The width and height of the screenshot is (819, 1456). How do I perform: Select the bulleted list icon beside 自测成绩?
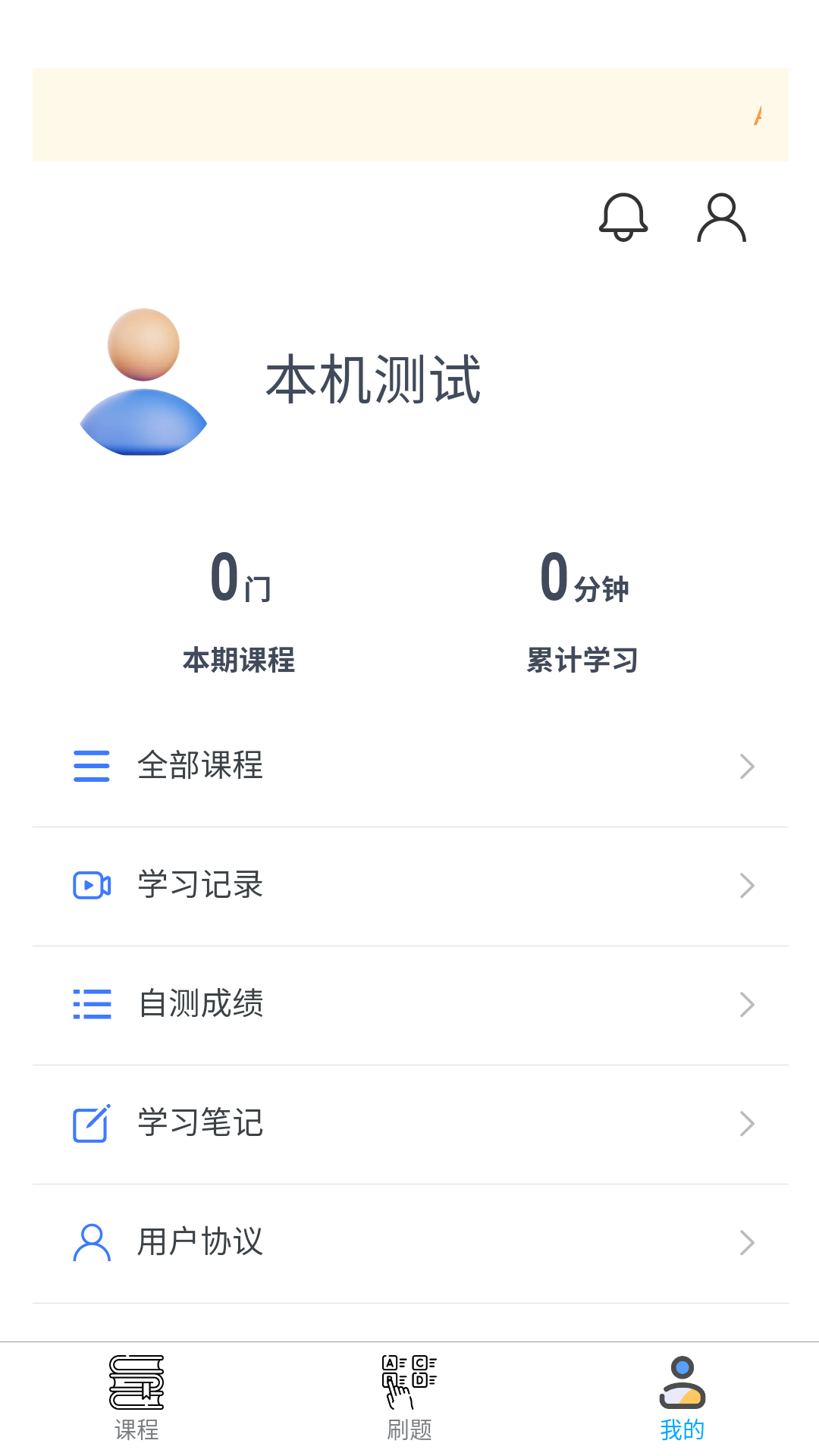(91, 1004)
